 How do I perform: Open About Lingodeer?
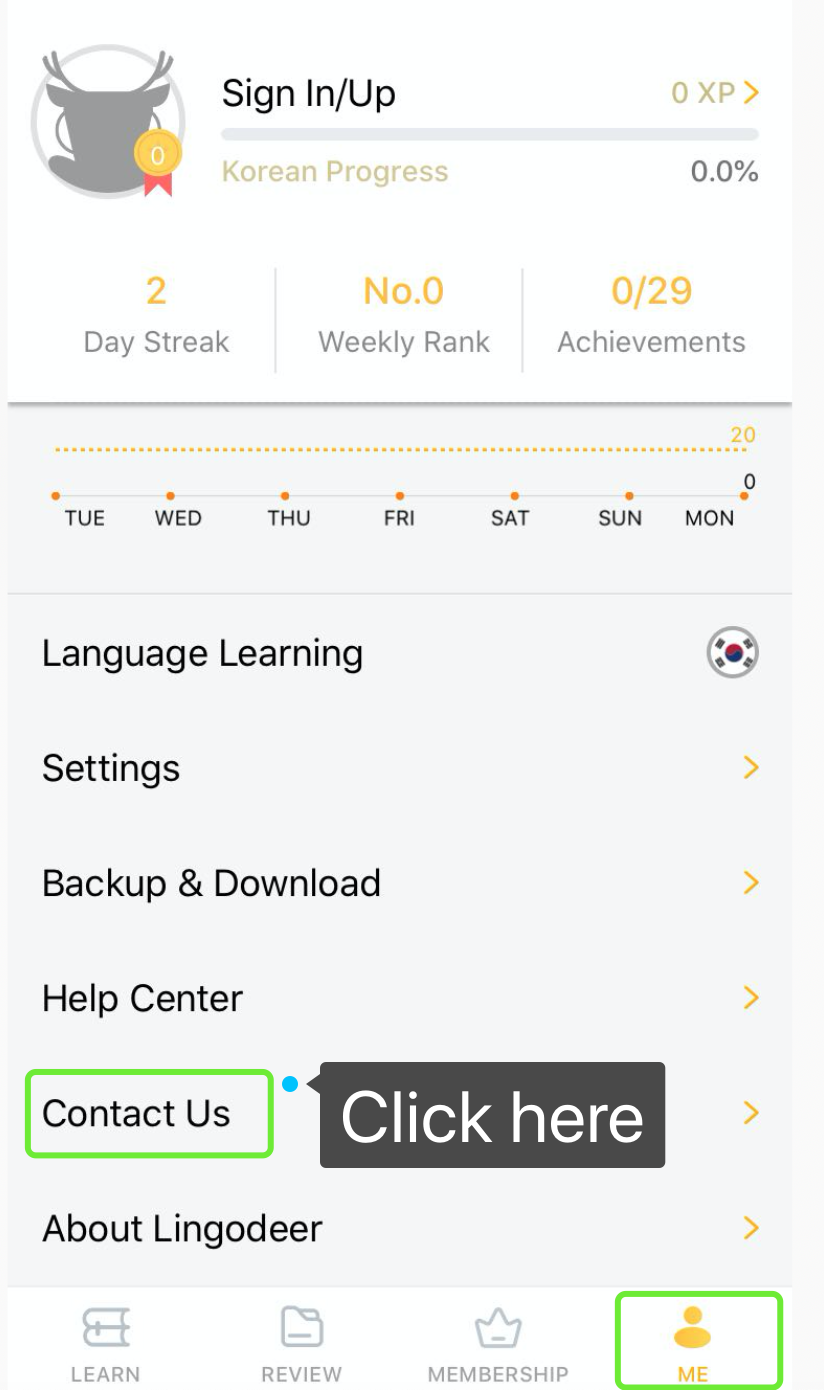(x=400, y=1228)
